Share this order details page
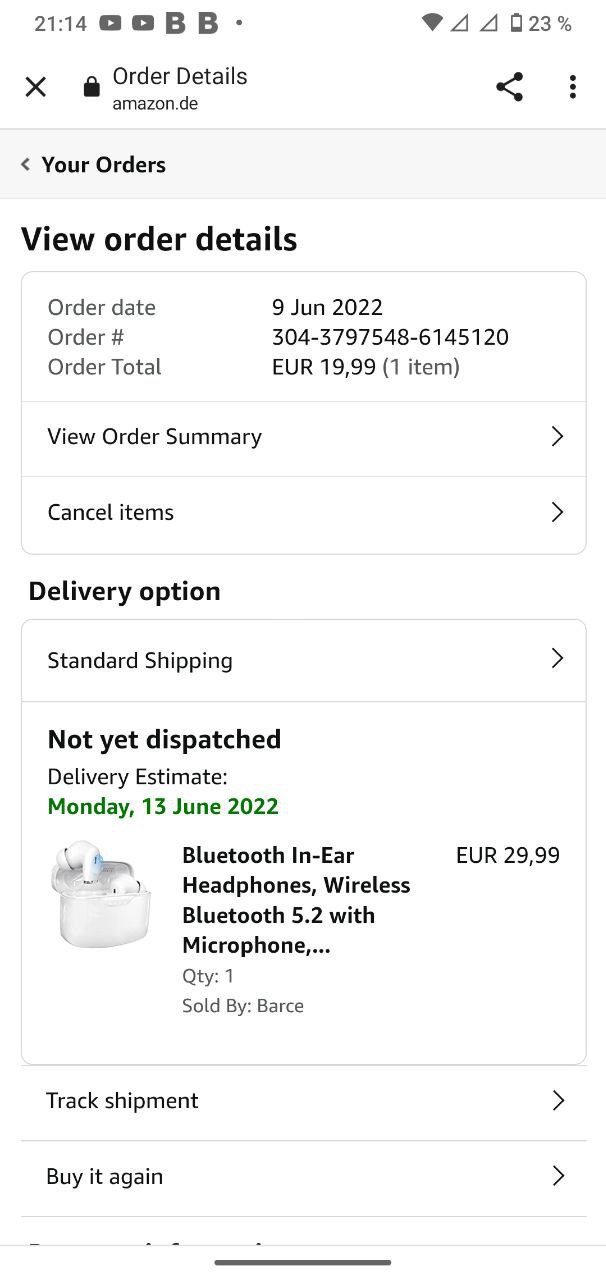 pyautogui.click(x=509, y=87)
